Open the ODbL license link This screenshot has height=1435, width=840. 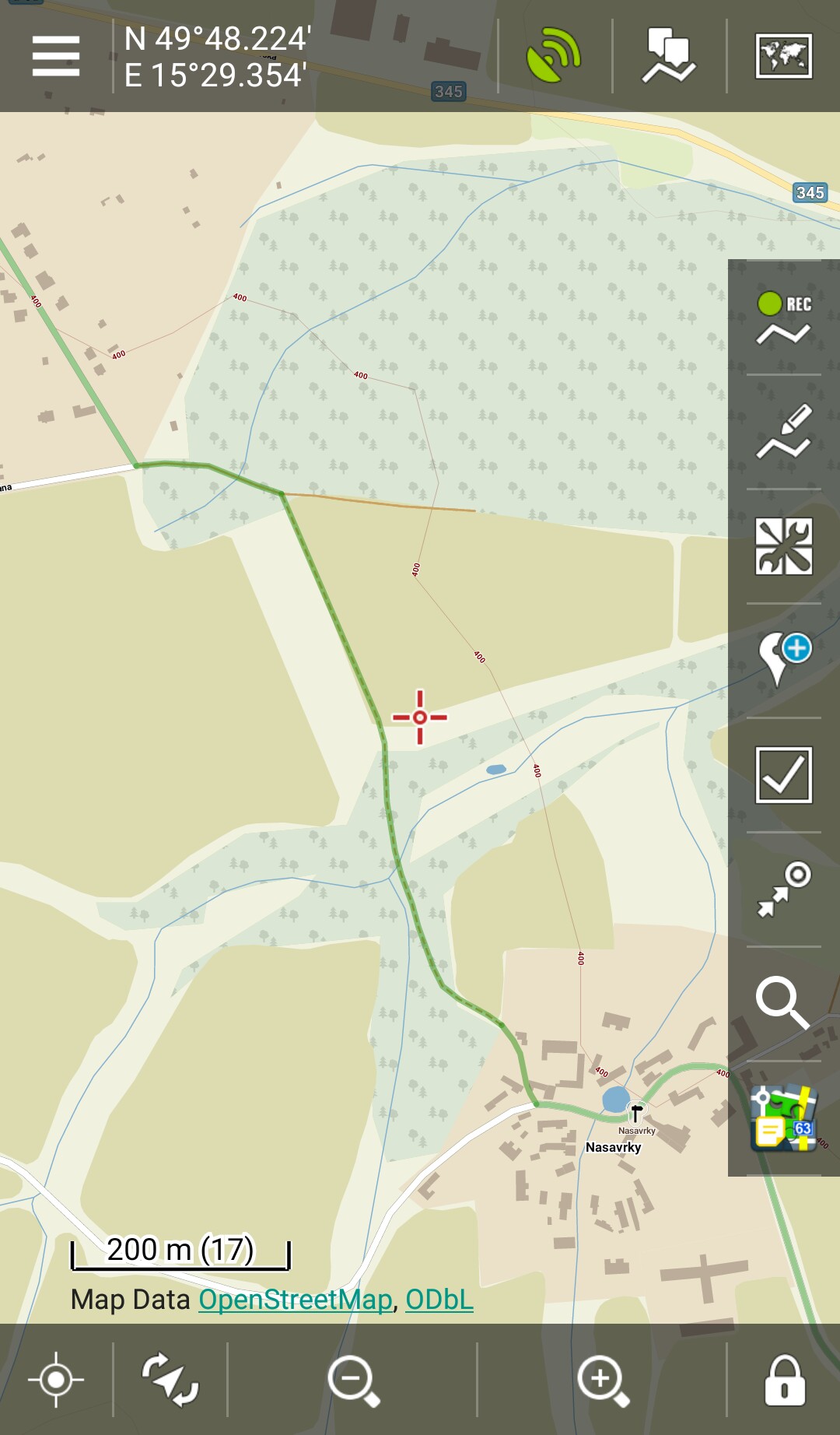[439, 1300]
